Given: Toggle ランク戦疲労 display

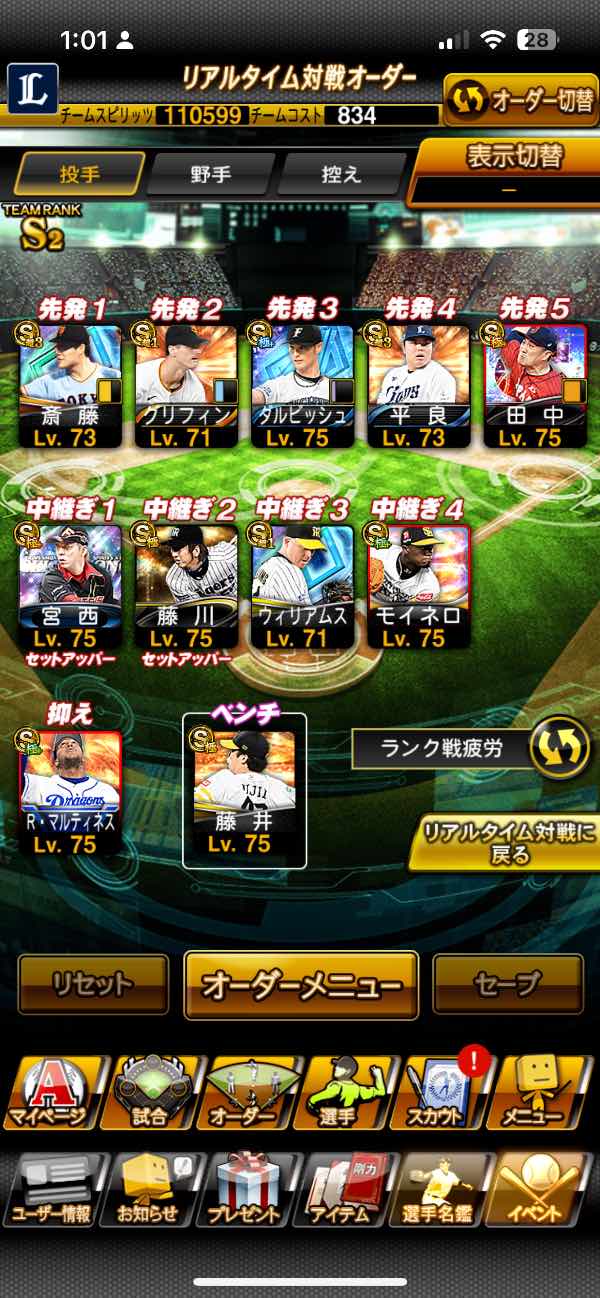Looking at the screenshot, I should (475, 750).
